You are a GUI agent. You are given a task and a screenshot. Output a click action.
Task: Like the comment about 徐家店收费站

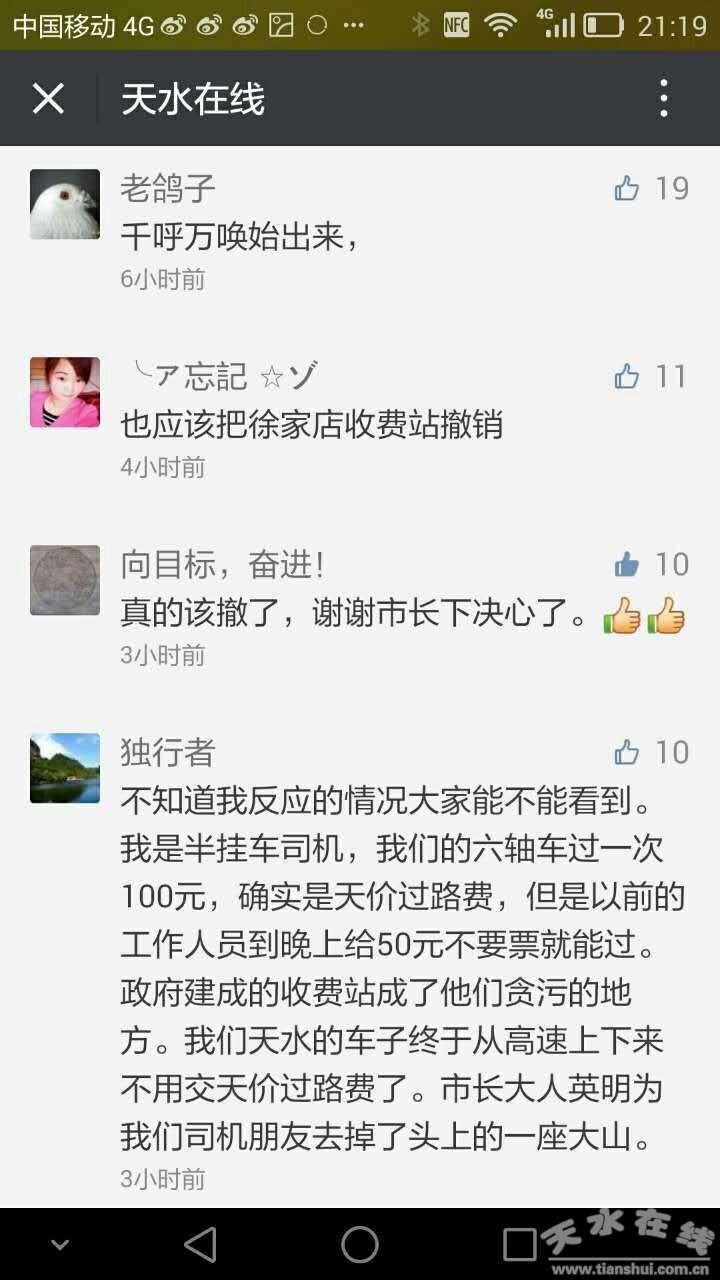(627, 376)
